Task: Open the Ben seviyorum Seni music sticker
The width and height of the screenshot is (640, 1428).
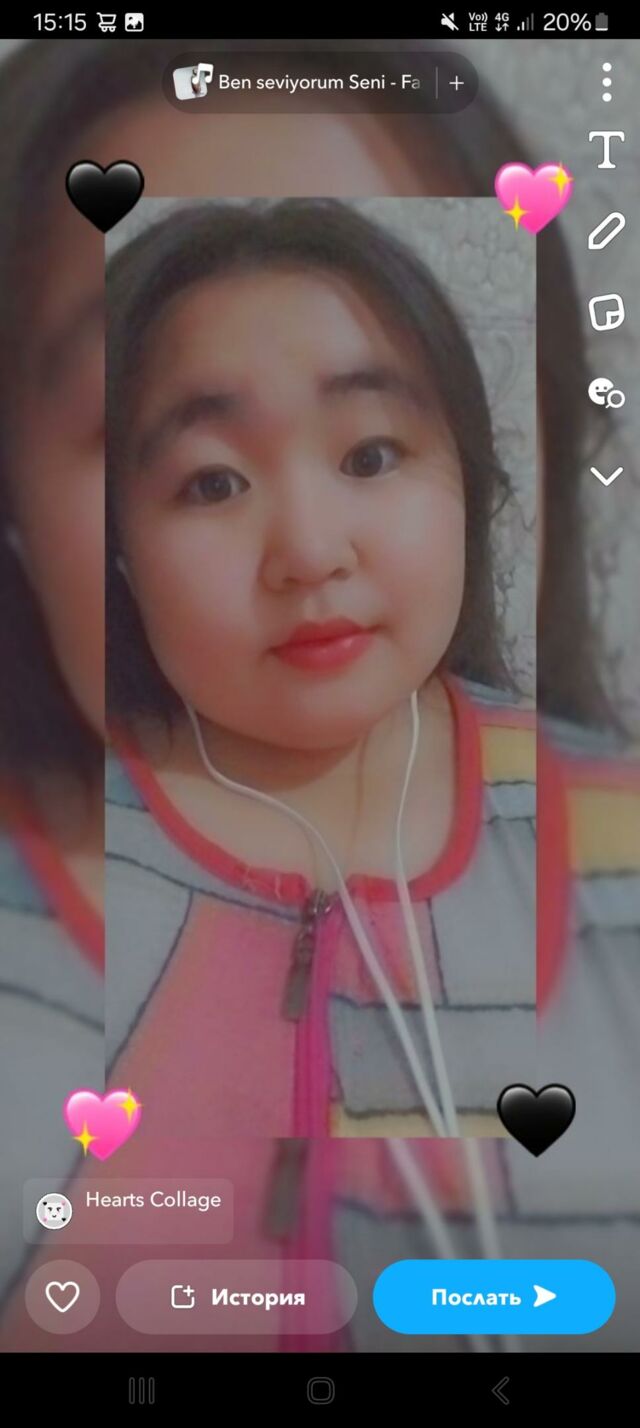Action: click(x=300, y=83)
